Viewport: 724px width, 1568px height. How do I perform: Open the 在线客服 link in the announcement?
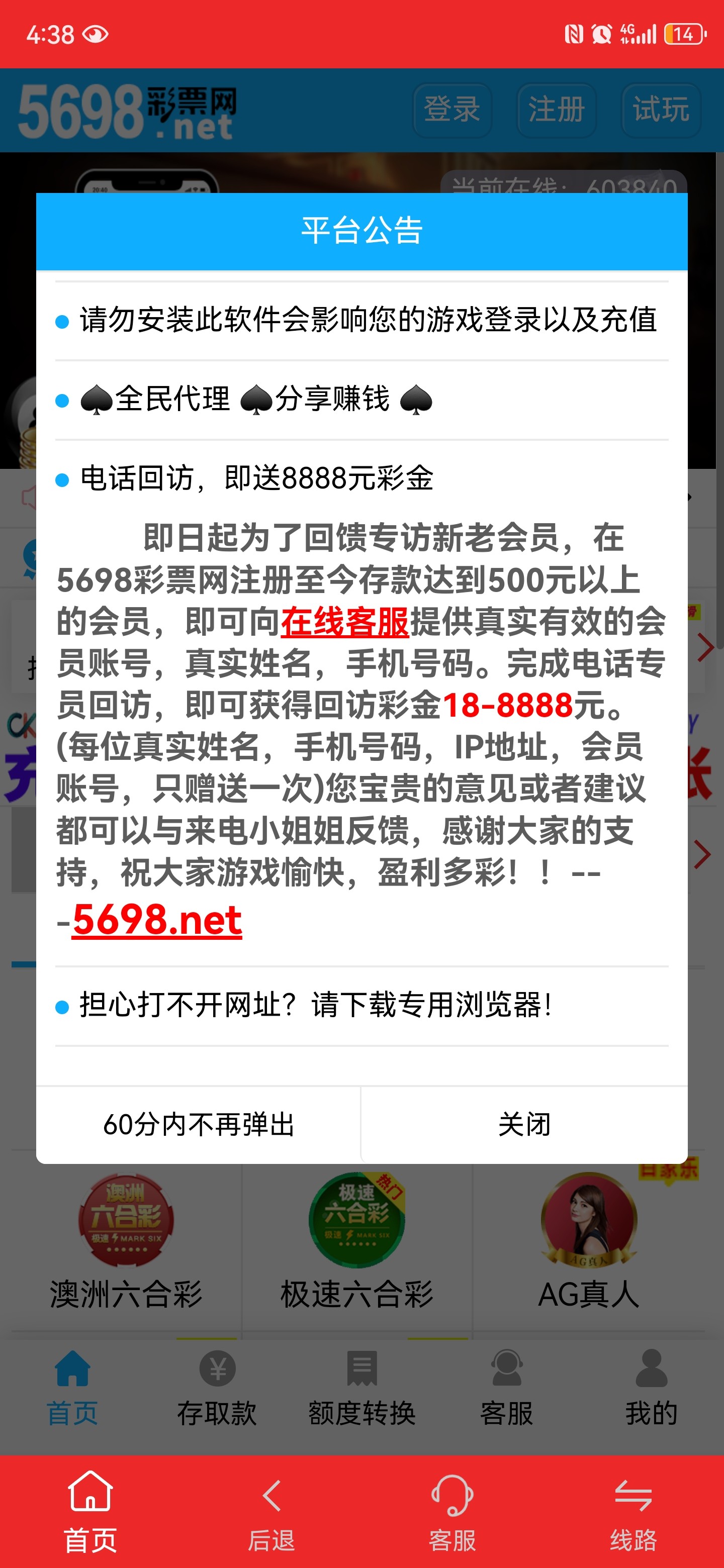[x=344, y=622]
